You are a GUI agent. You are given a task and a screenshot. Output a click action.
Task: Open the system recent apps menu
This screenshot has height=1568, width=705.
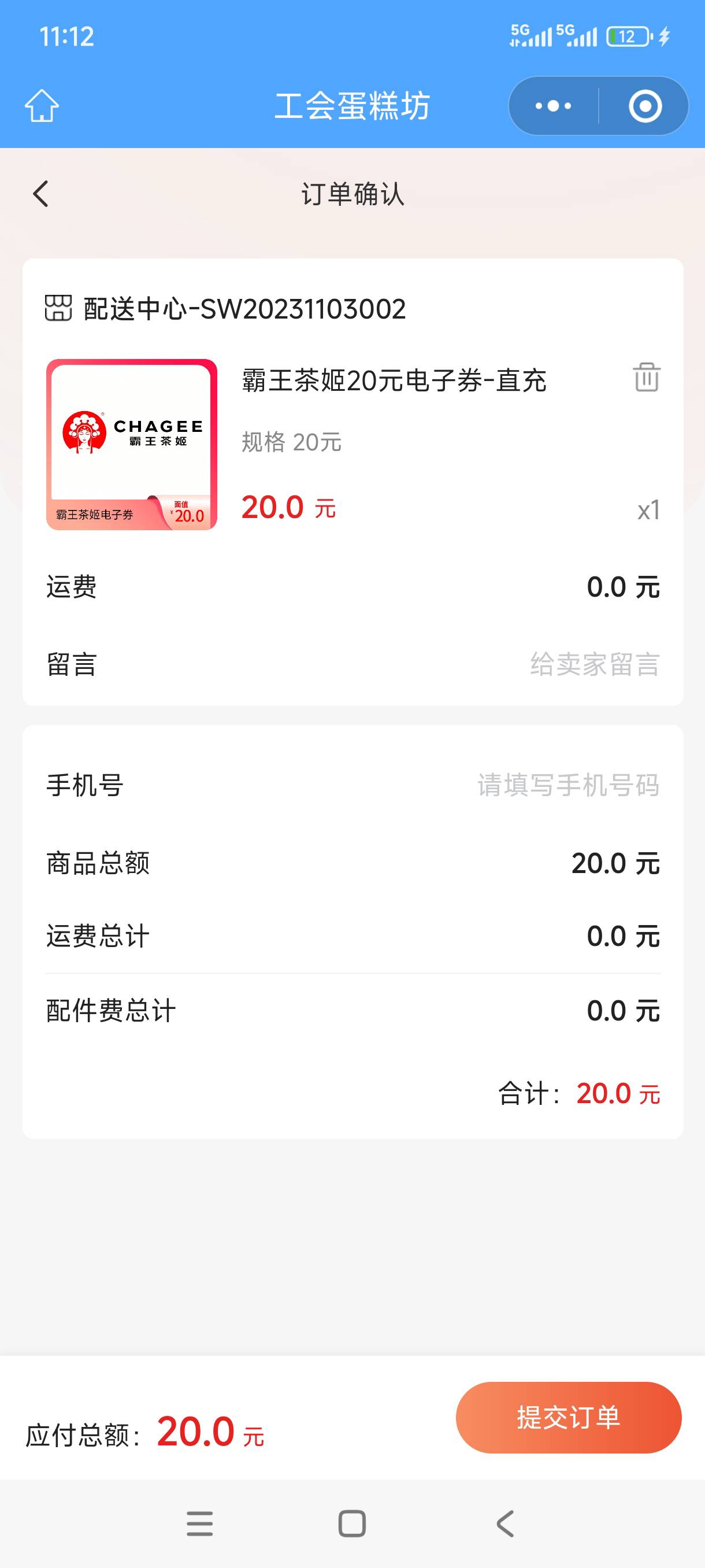click(x=199, y=1523)
